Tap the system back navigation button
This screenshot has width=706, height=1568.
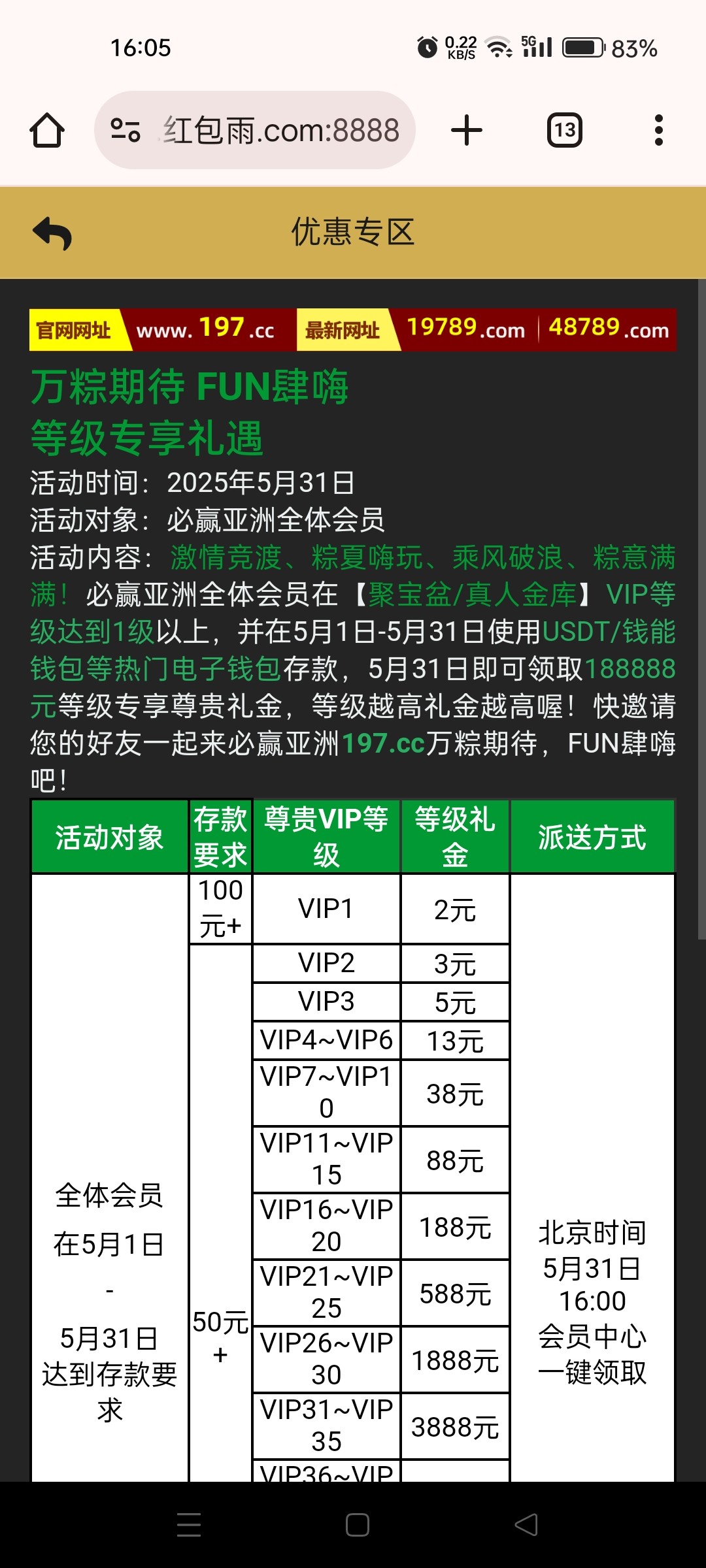[x=526, y=1525]
